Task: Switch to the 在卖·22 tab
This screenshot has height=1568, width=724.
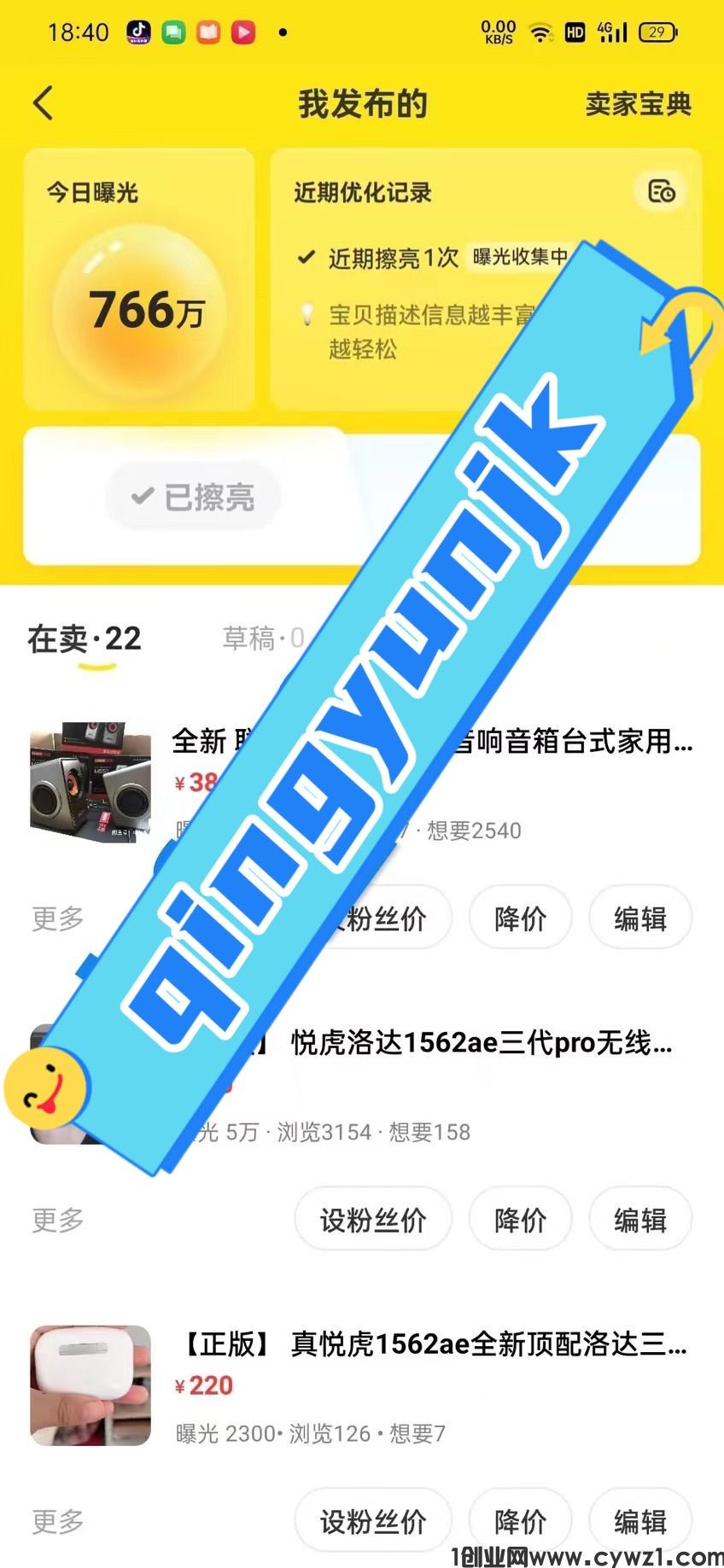Action: coord(84,638)
